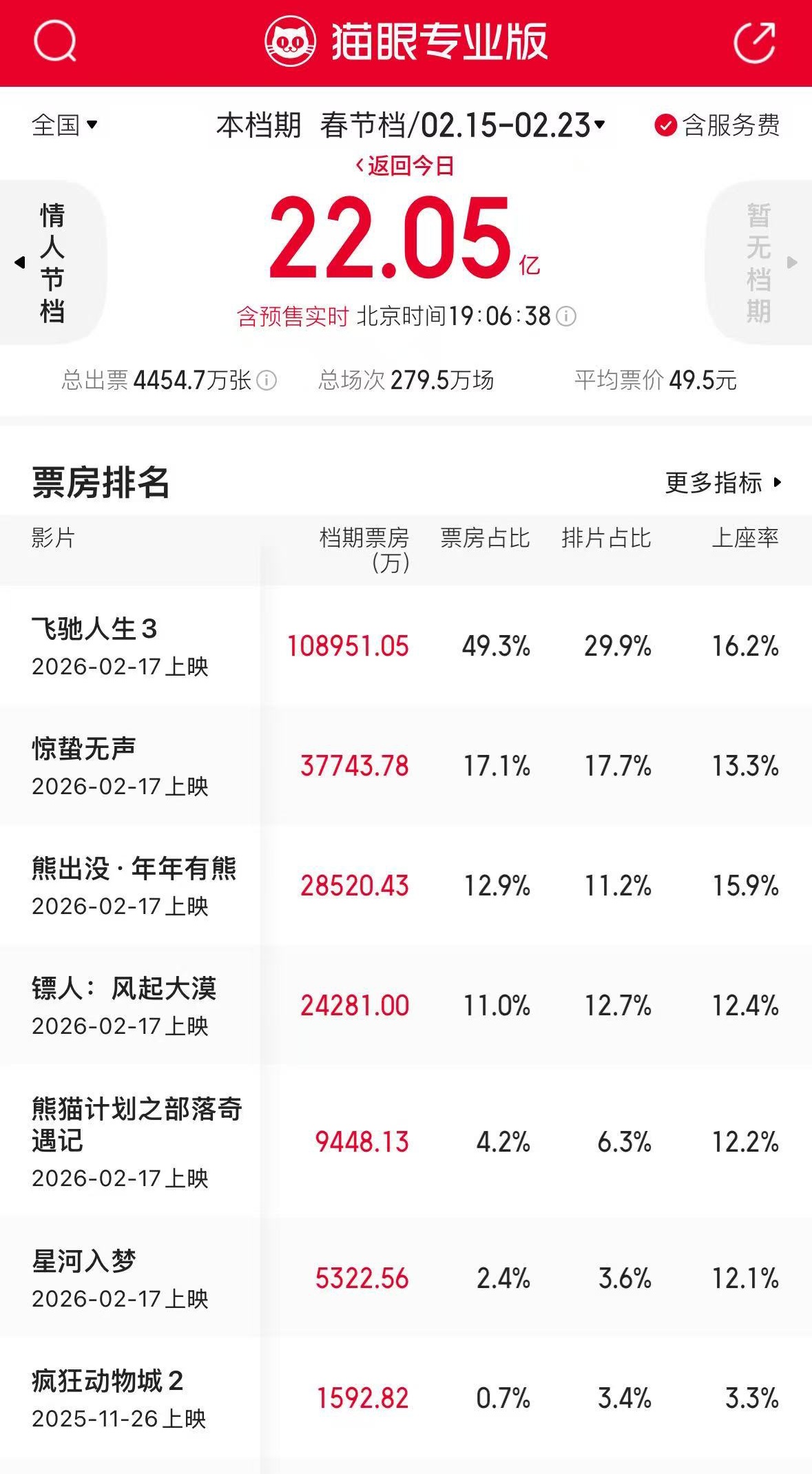Open the search icon
Screen dimensions: 812x1474
54,42
